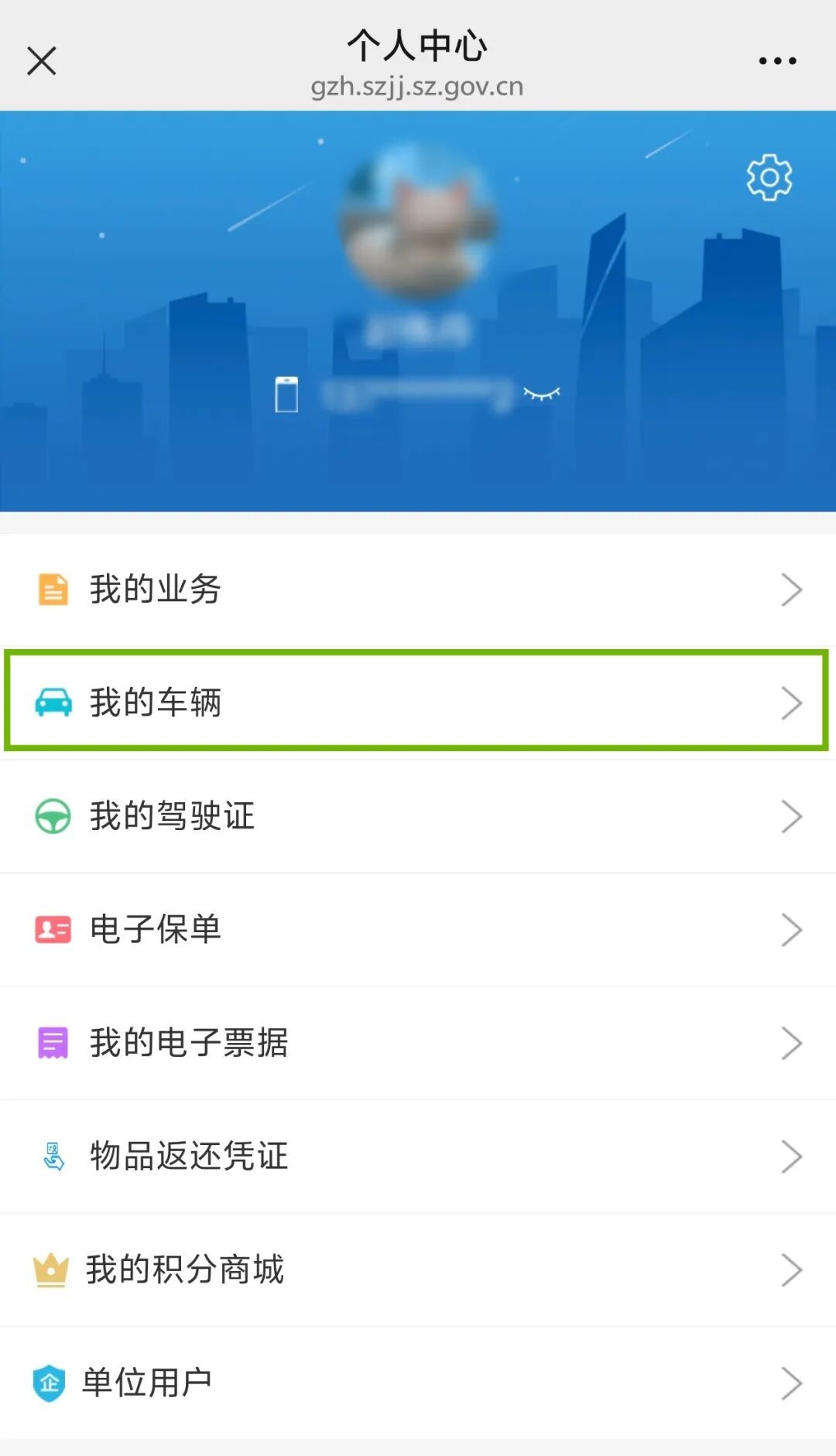The width and height of the screenshot is (836, 1456).
Task: Open the three-dot overflow menu
Action: point(777,60)
